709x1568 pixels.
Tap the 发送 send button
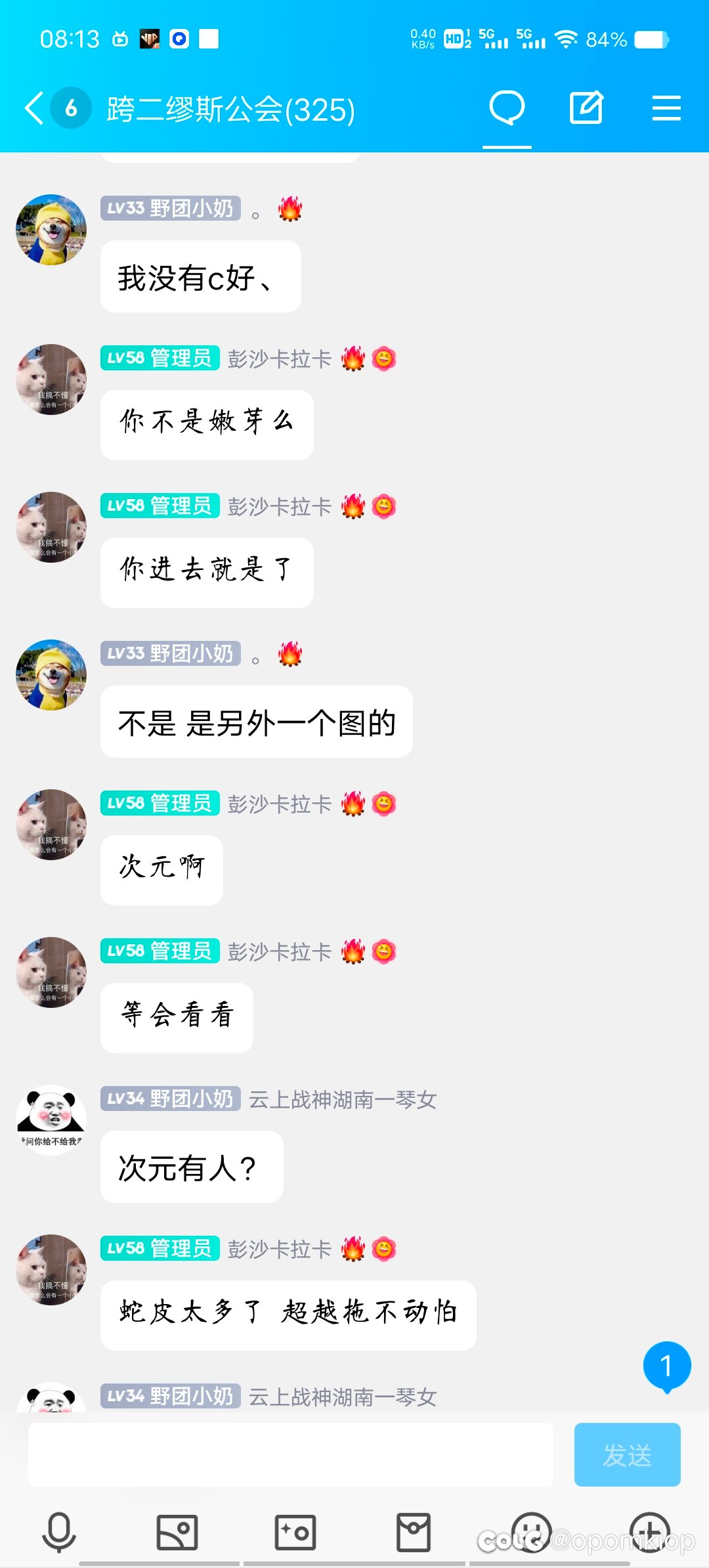[x=627, y=1454]
